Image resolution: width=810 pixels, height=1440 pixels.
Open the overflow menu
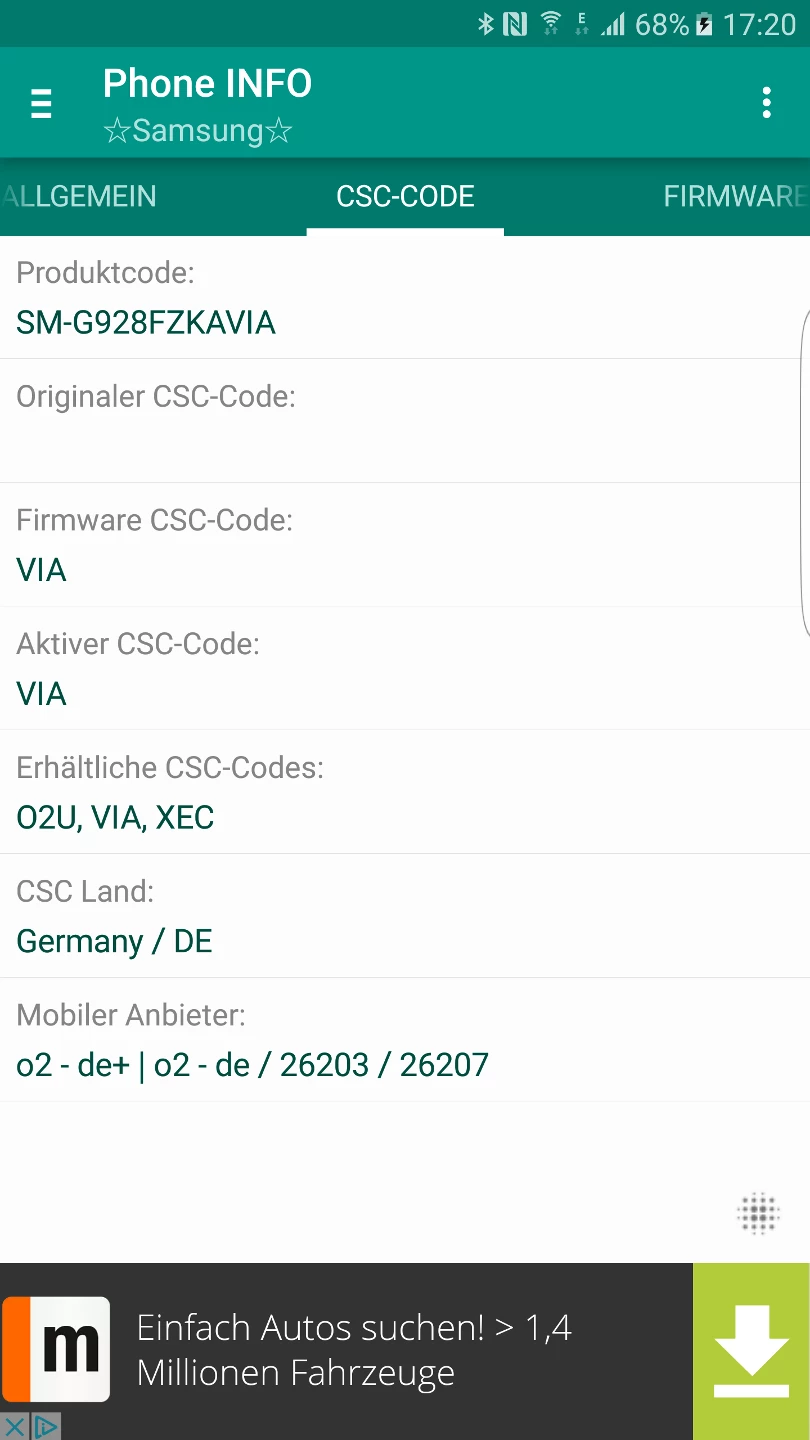[x=766, y=103]
